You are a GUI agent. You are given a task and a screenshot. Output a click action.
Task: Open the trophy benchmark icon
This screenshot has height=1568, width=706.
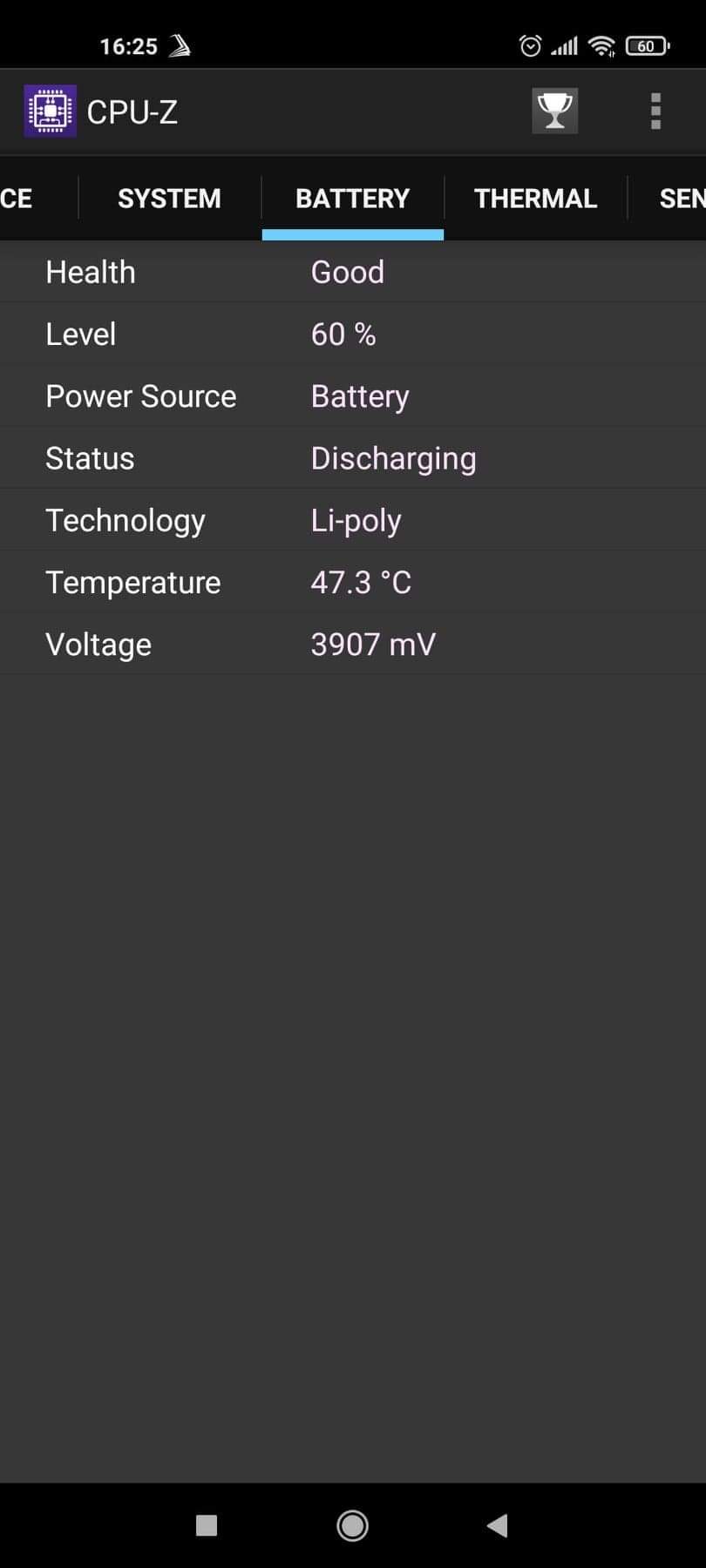point(554,112)
